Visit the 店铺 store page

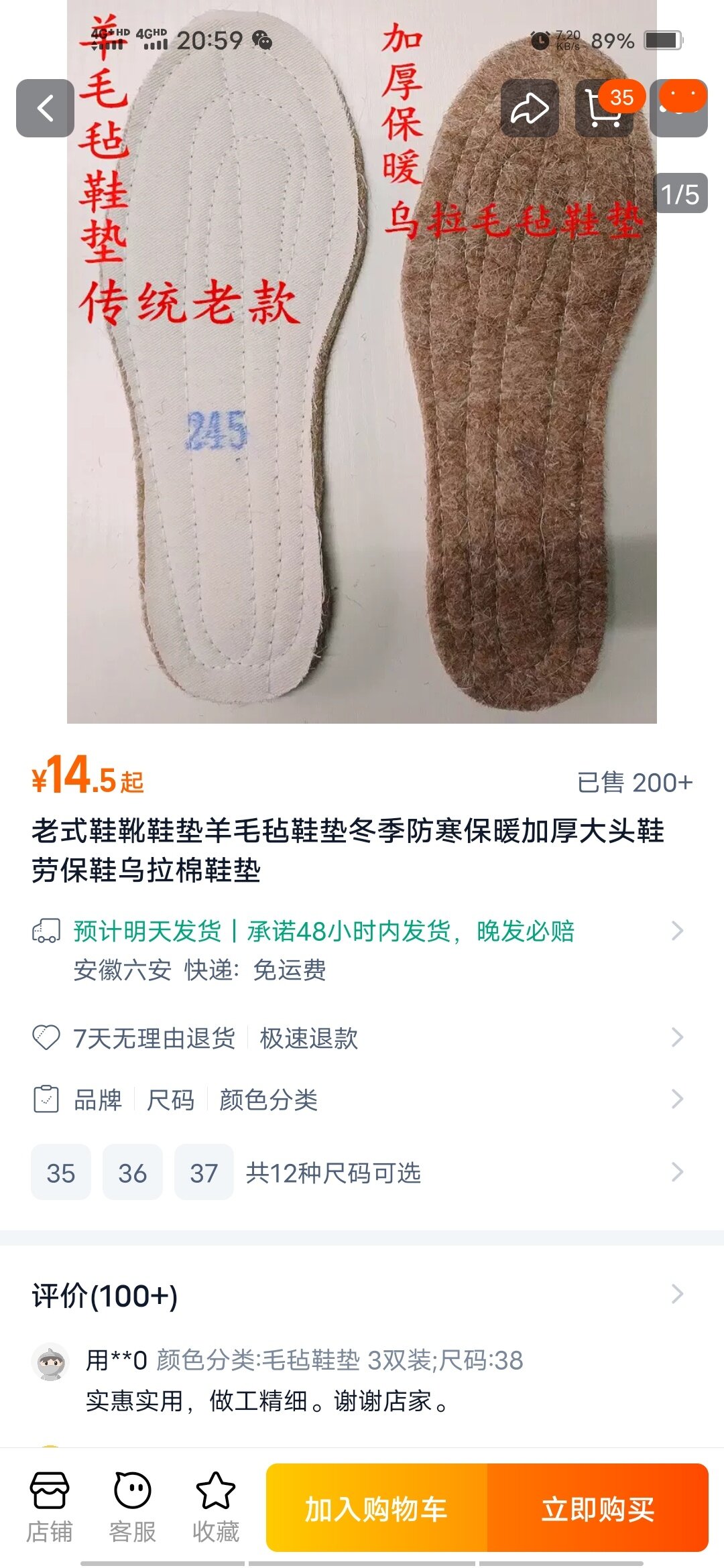pyautogui.click(x=50, y=1508)
